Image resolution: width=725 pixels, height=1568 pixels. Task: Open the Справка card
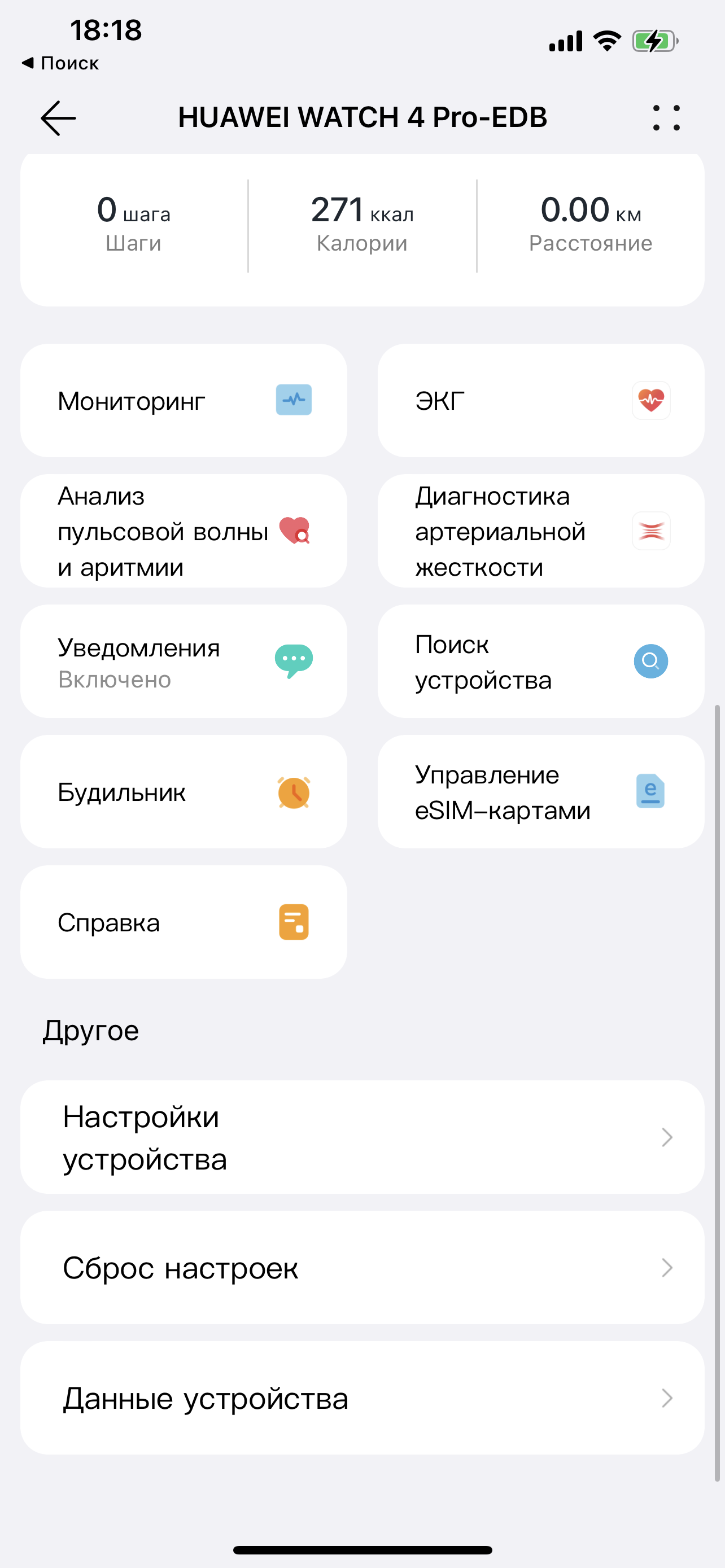pos(184,922)
